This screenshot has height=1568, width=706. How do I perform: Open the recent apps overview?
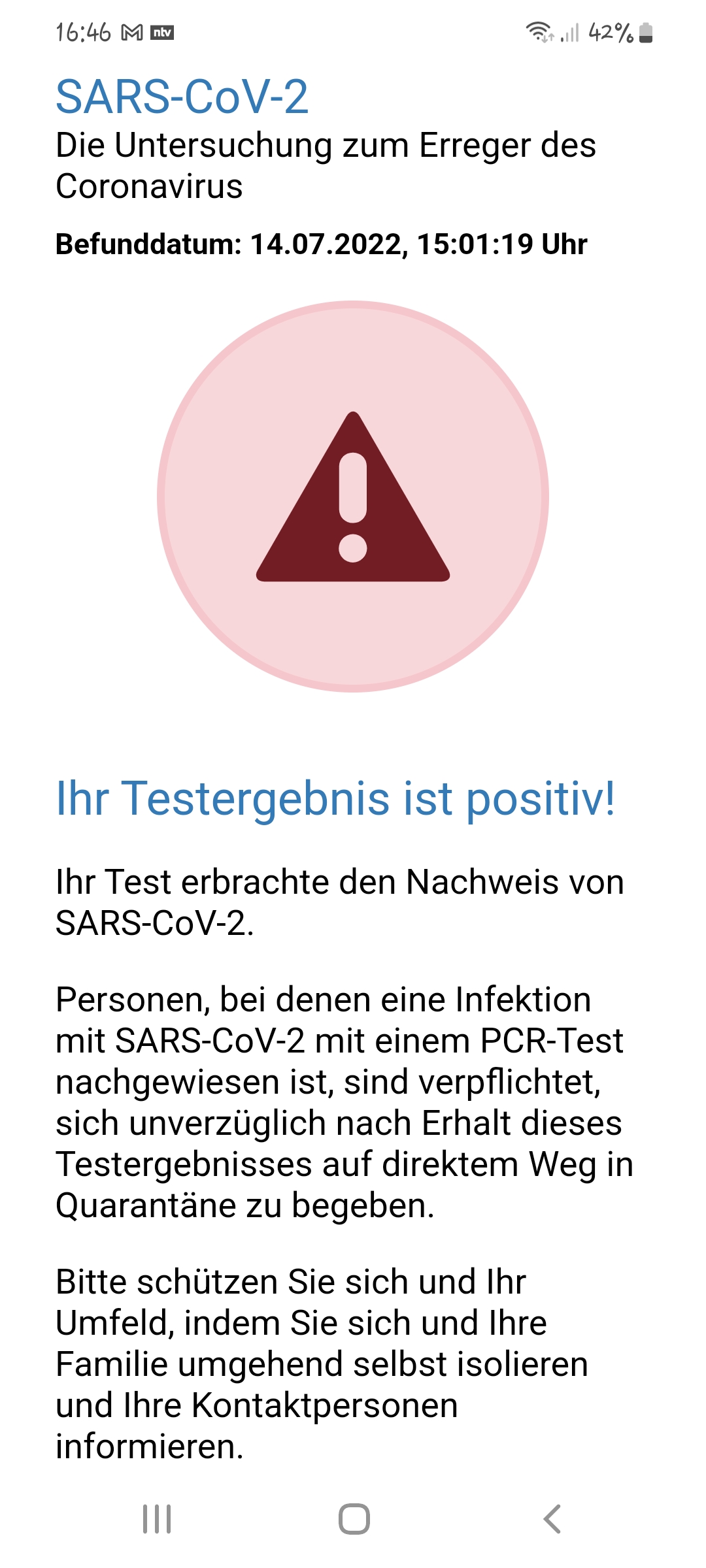(x=157, y=1519)
